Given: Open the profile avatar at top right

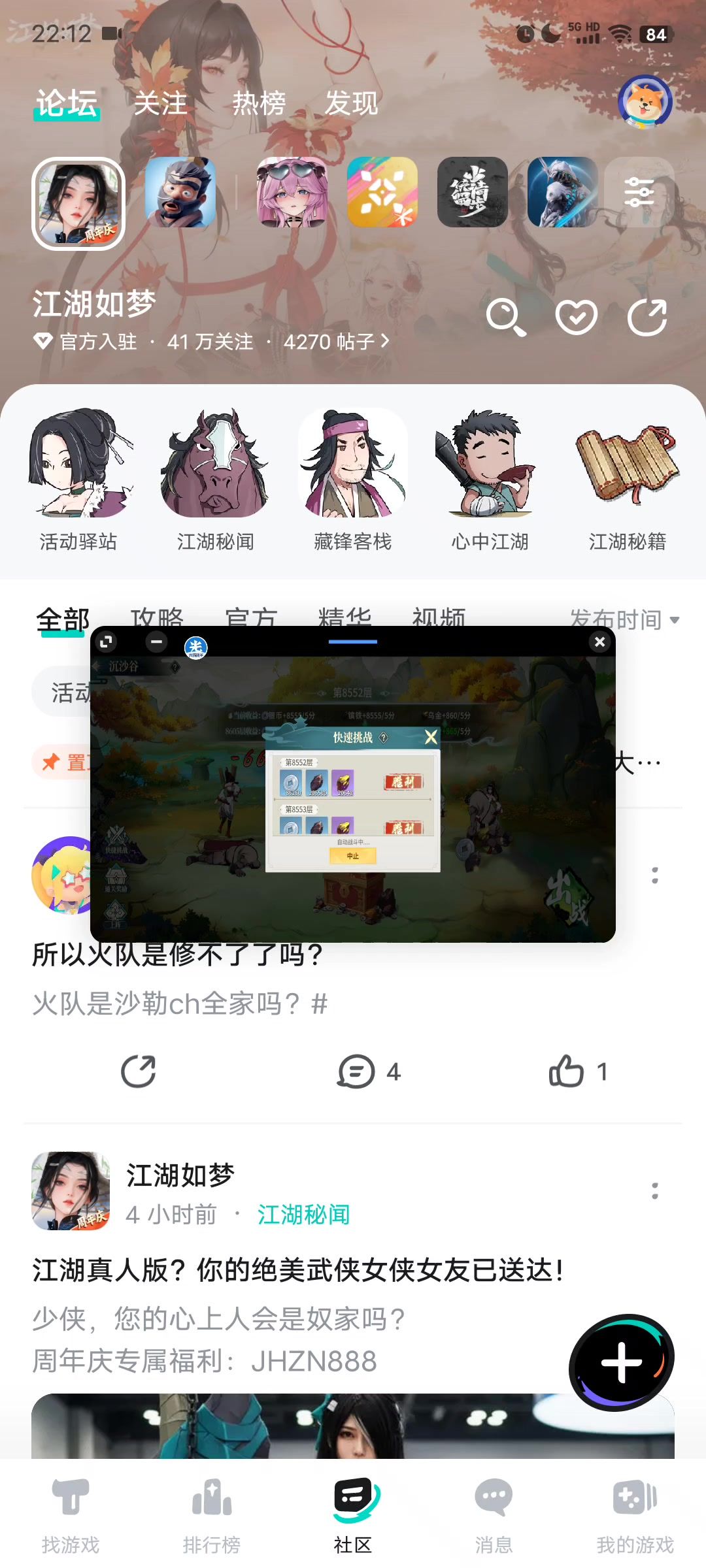Looking at the screenshot, I should click(645, 102).
